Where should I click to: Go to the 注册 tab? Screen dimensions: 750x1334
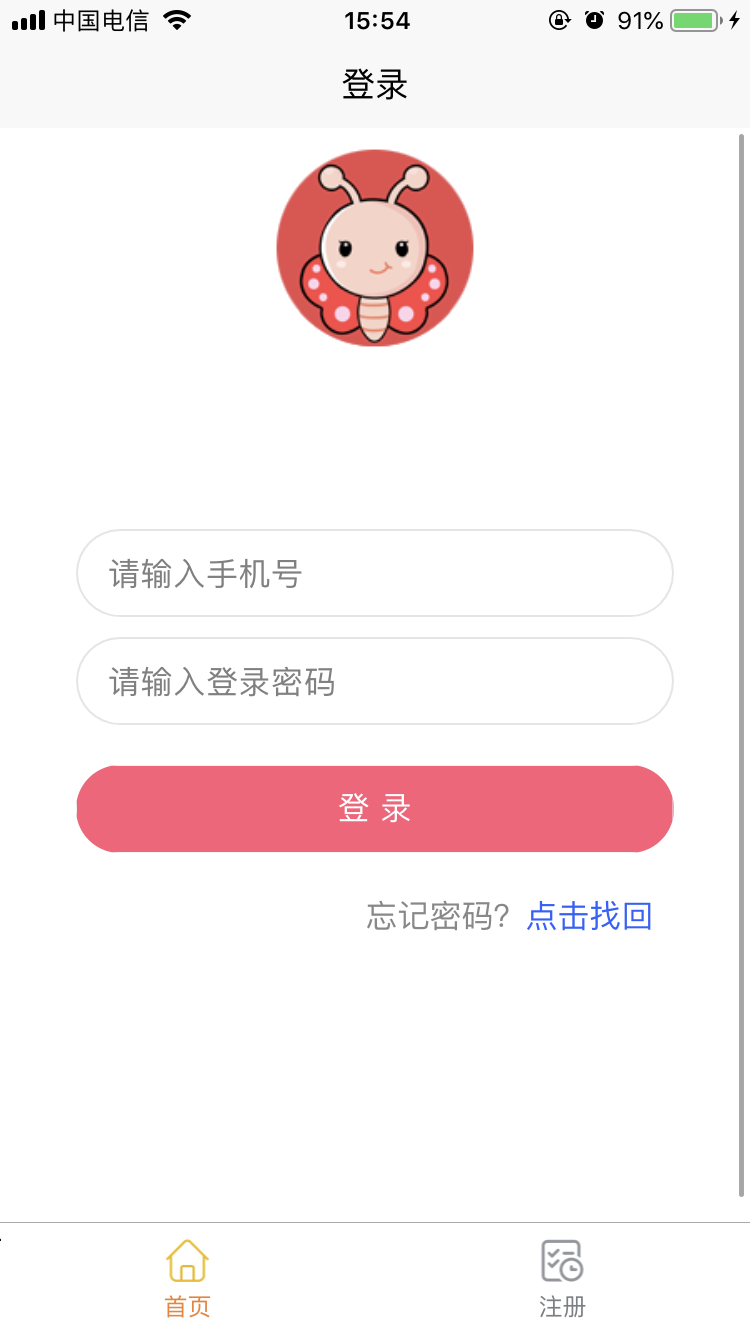click(562, 1278)
